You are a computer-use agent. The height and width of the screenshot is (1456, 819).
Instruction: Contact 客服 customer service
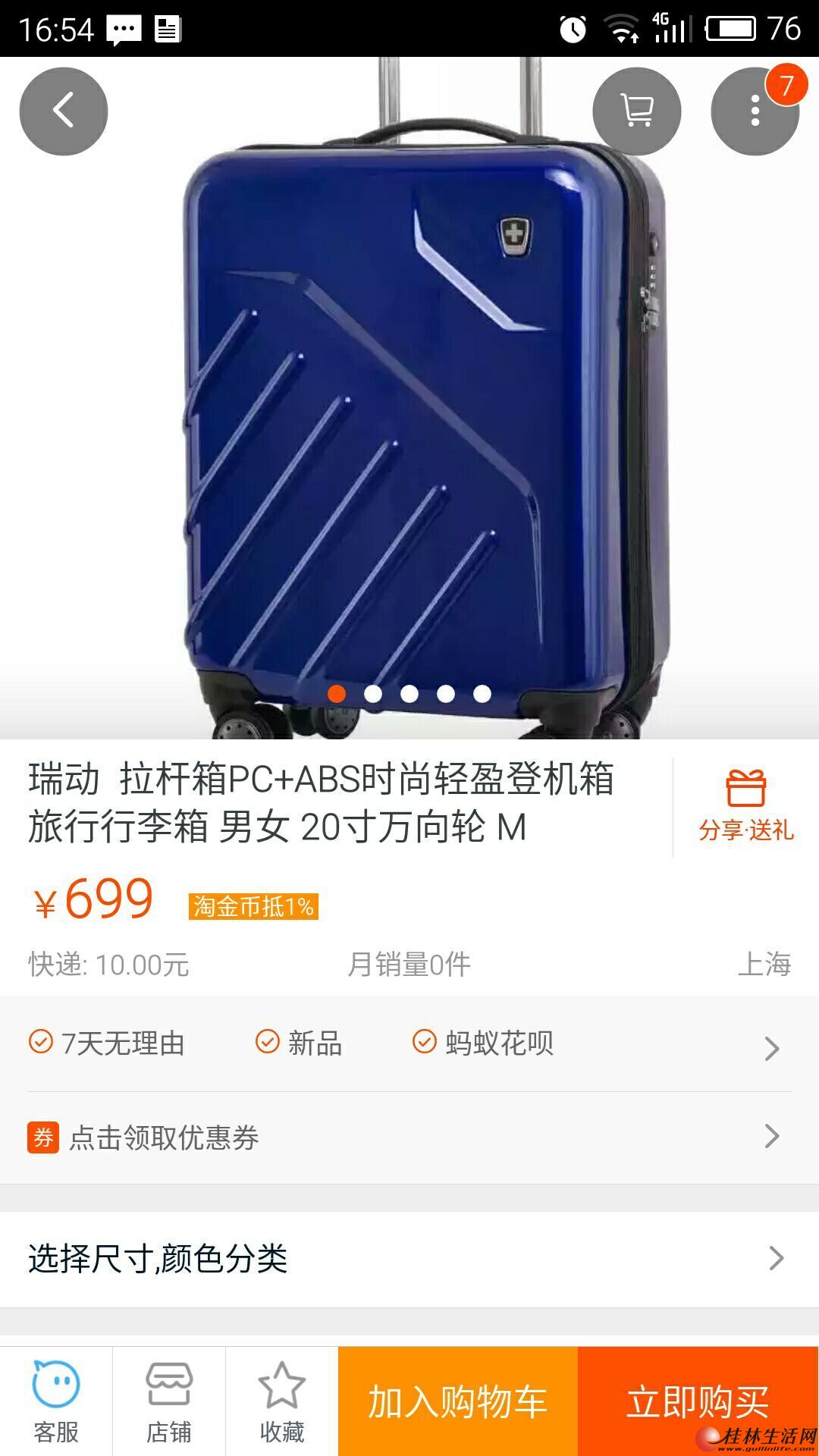(56, 1401)
